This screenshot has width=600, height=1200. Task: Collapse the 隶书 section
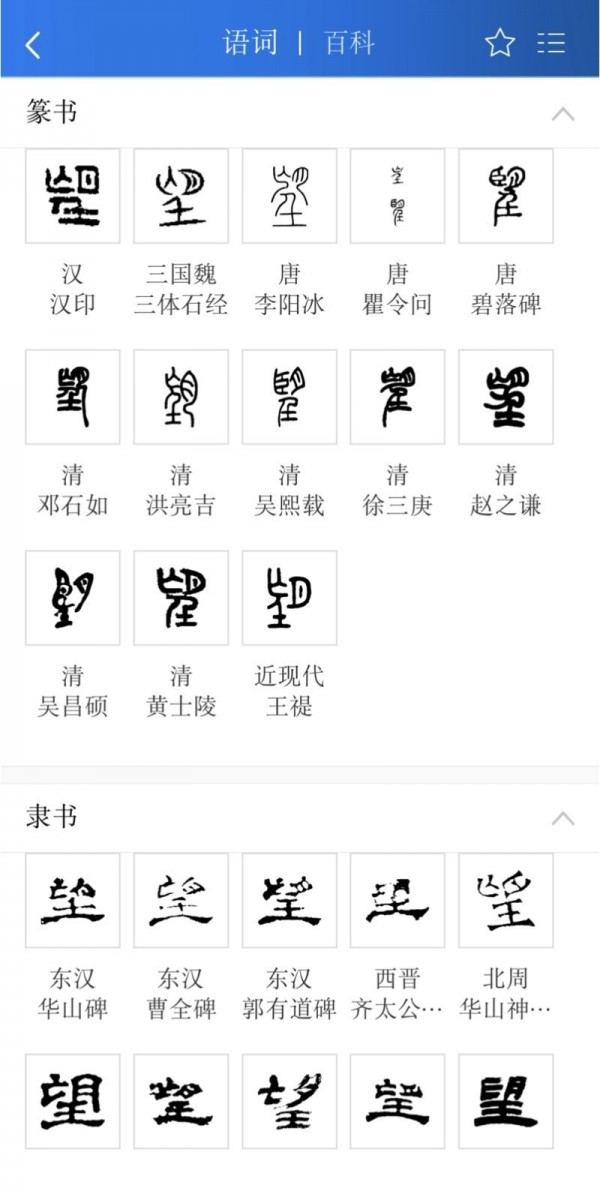click(563, 818)
